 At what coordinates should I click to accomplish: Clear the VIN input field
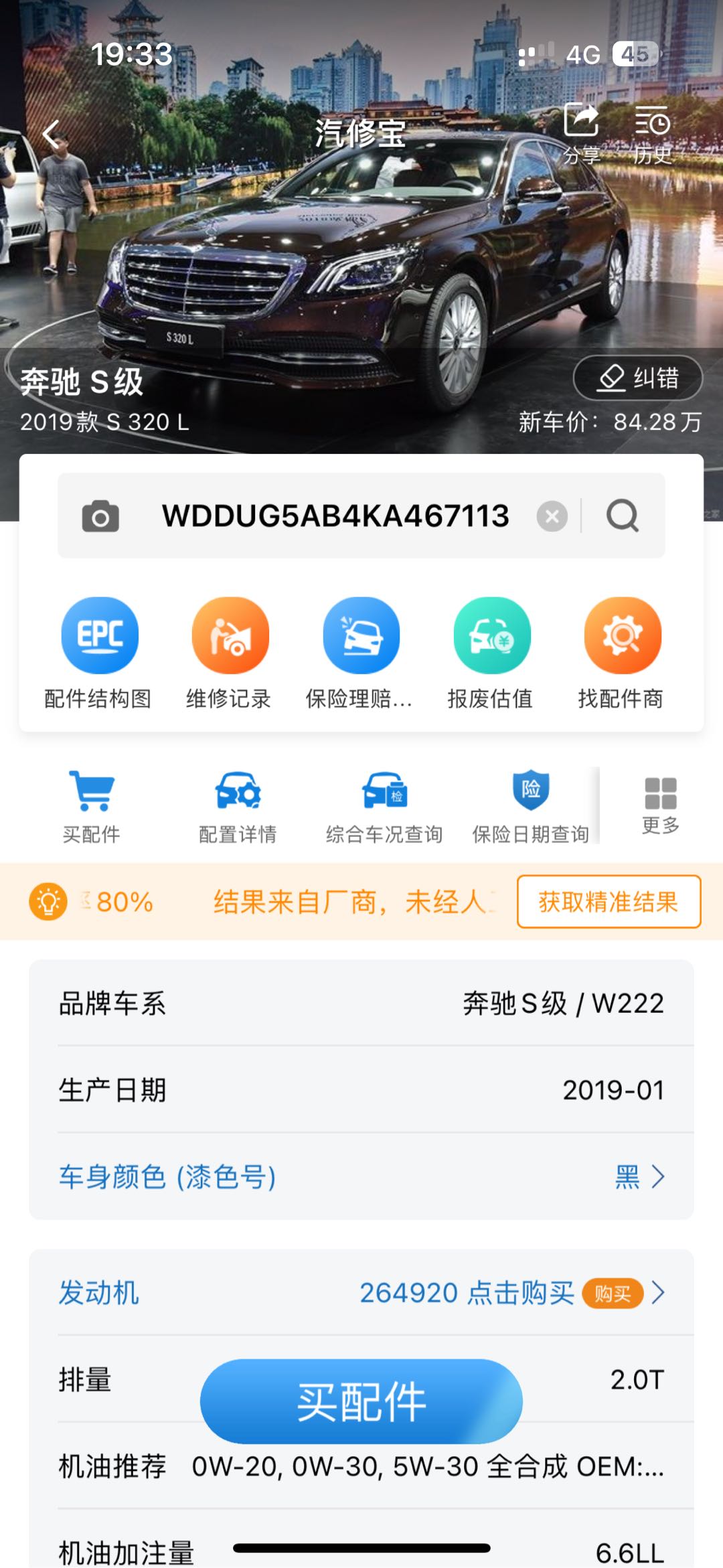click(552, 516)
